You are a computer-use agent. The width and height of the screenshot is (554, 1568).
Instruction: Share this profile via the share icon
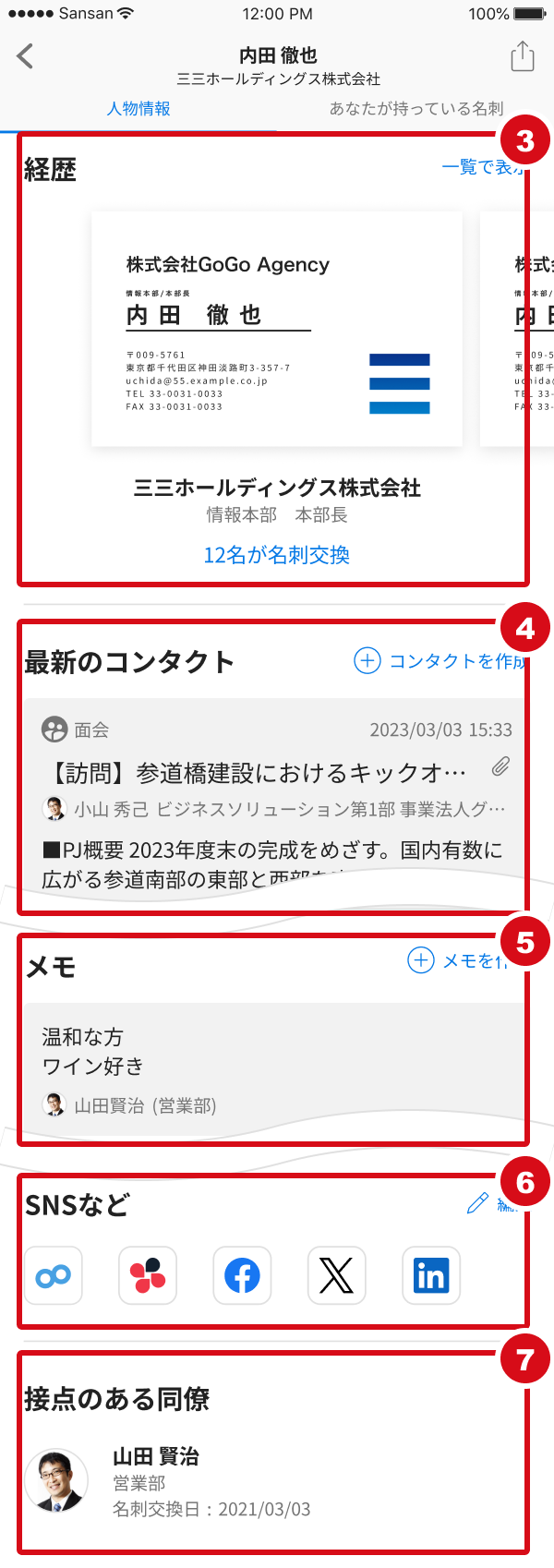click(522, 56)
